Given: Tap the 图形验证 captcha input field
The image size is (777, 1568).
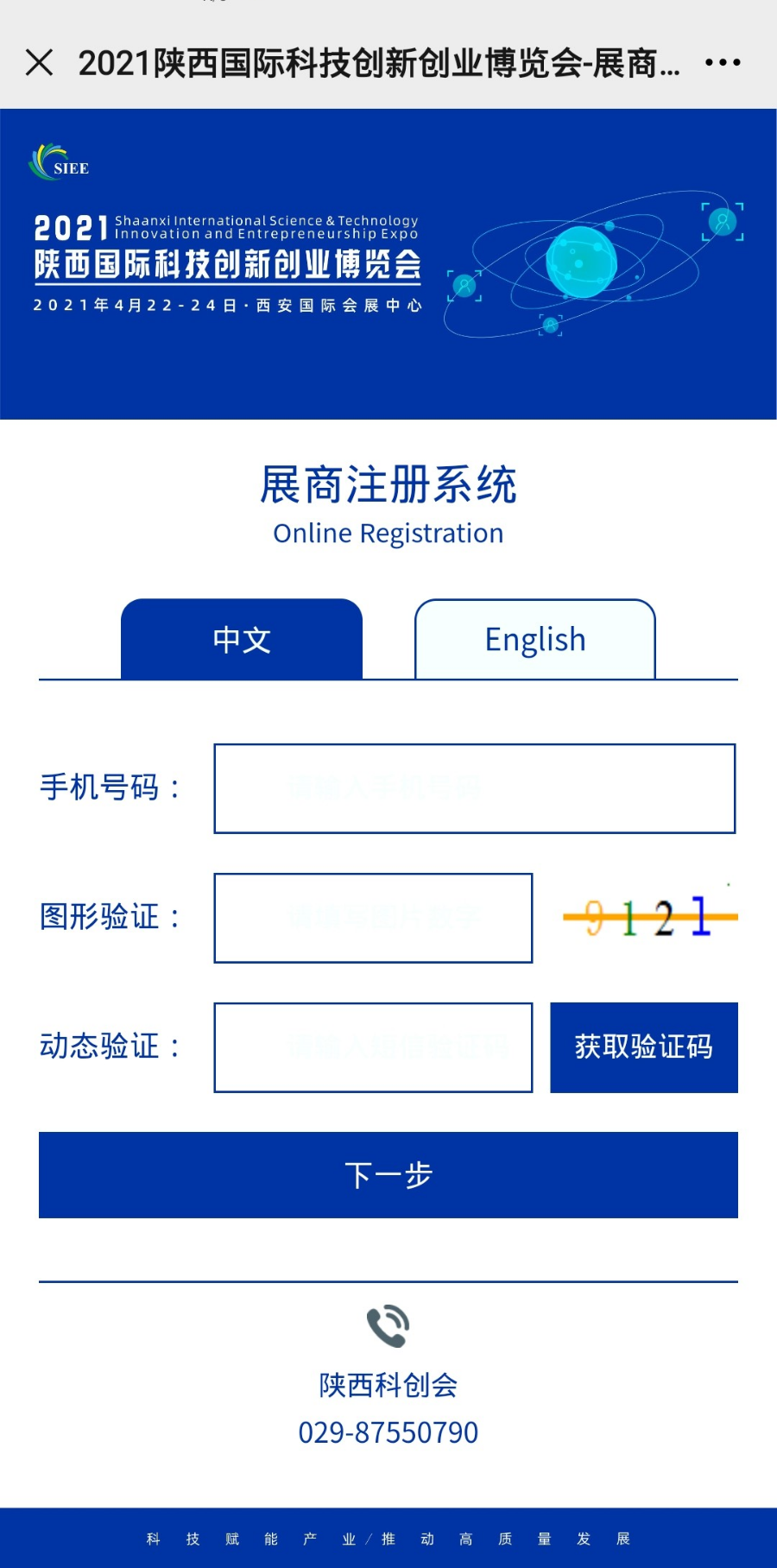Looking at the screenshot, I should coord(373,918).
